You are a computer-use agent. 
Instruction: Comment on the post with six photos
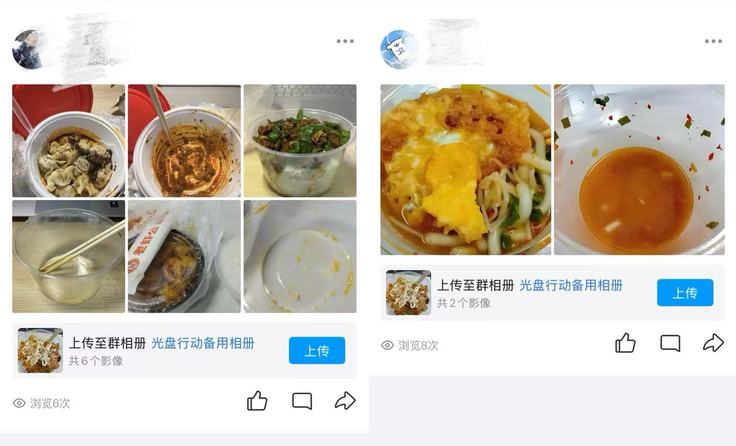coord(301,402)
